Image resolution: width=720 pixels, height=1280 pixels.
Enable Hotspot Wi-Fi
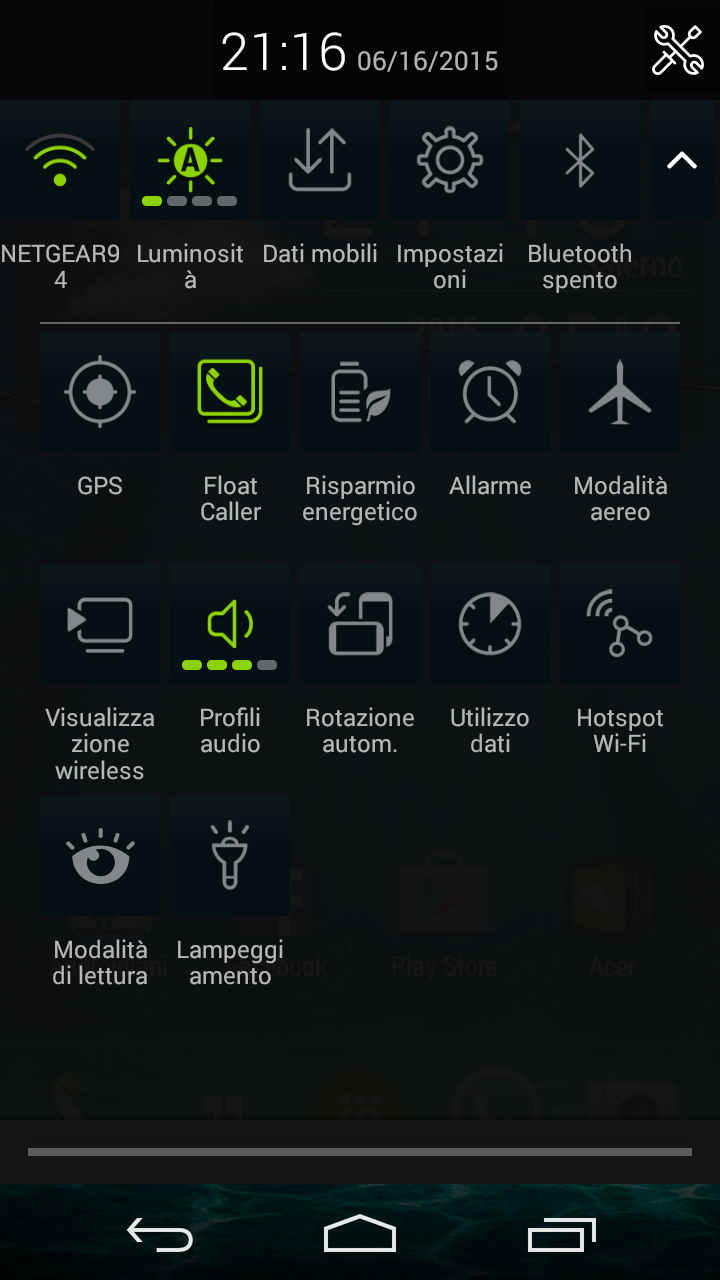point(620,624)
